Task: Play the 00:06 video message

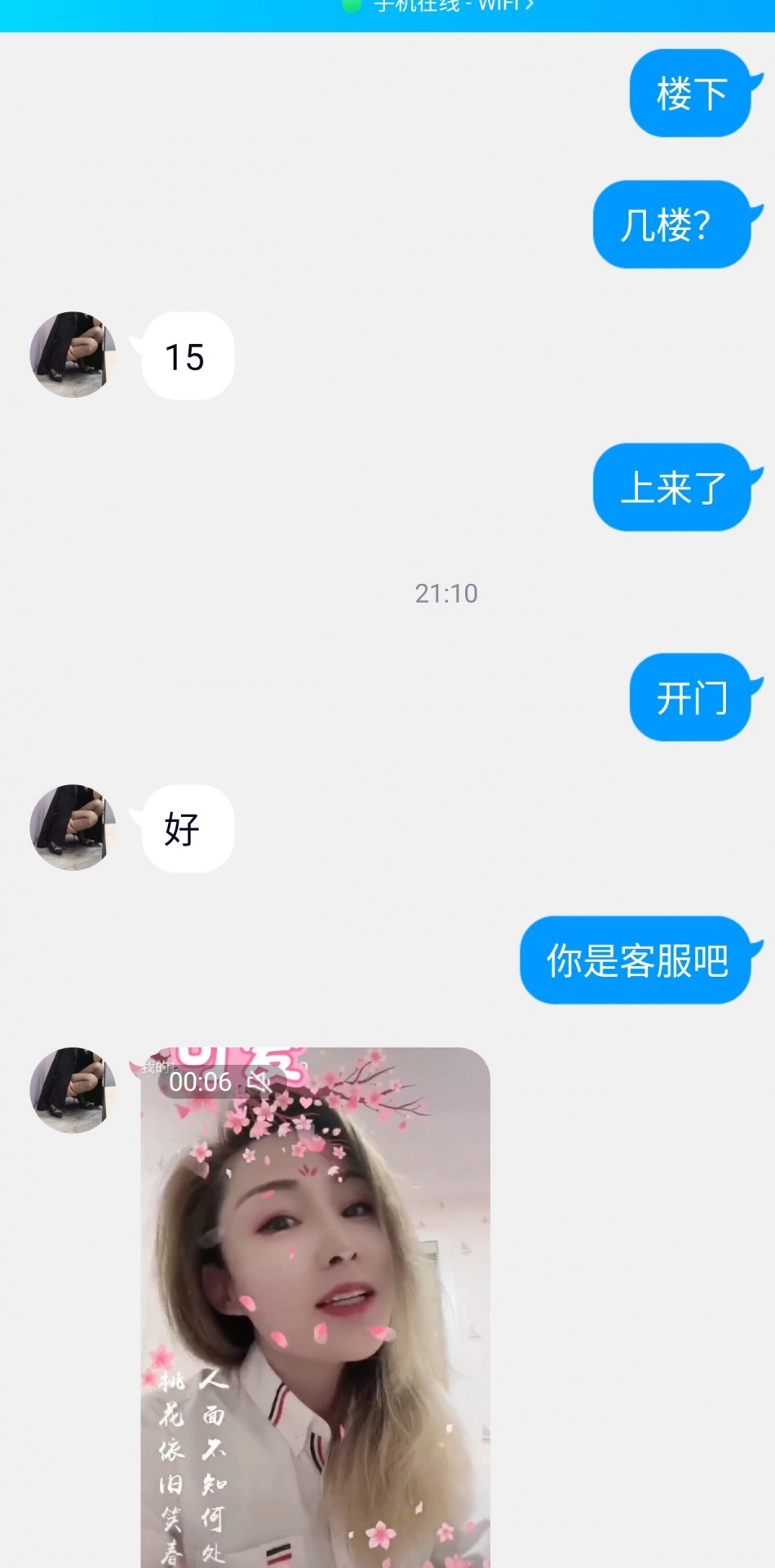Action: pos(315,1305)
